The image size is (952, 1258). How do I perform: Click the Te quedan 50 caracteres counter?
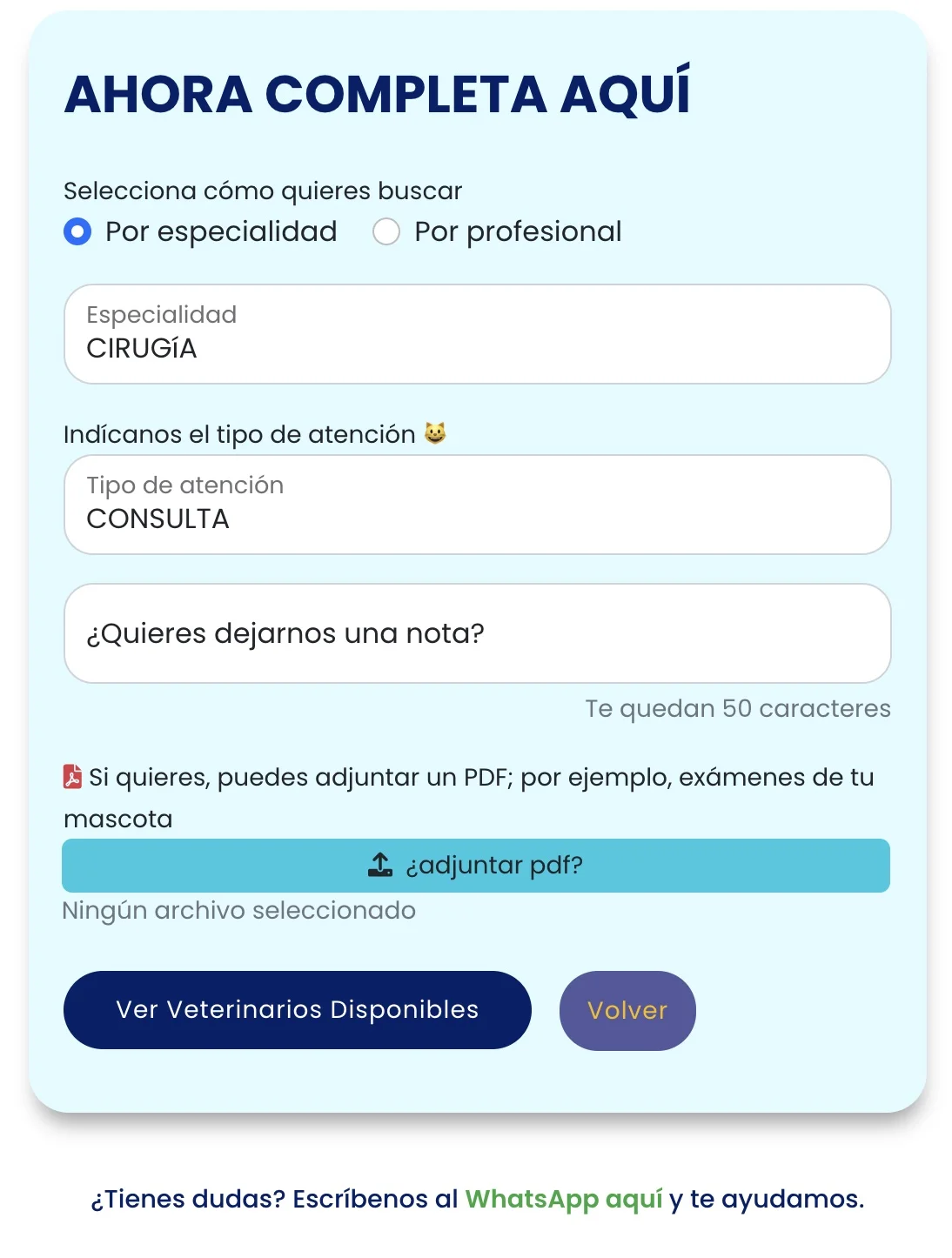[x=738, y=709]
